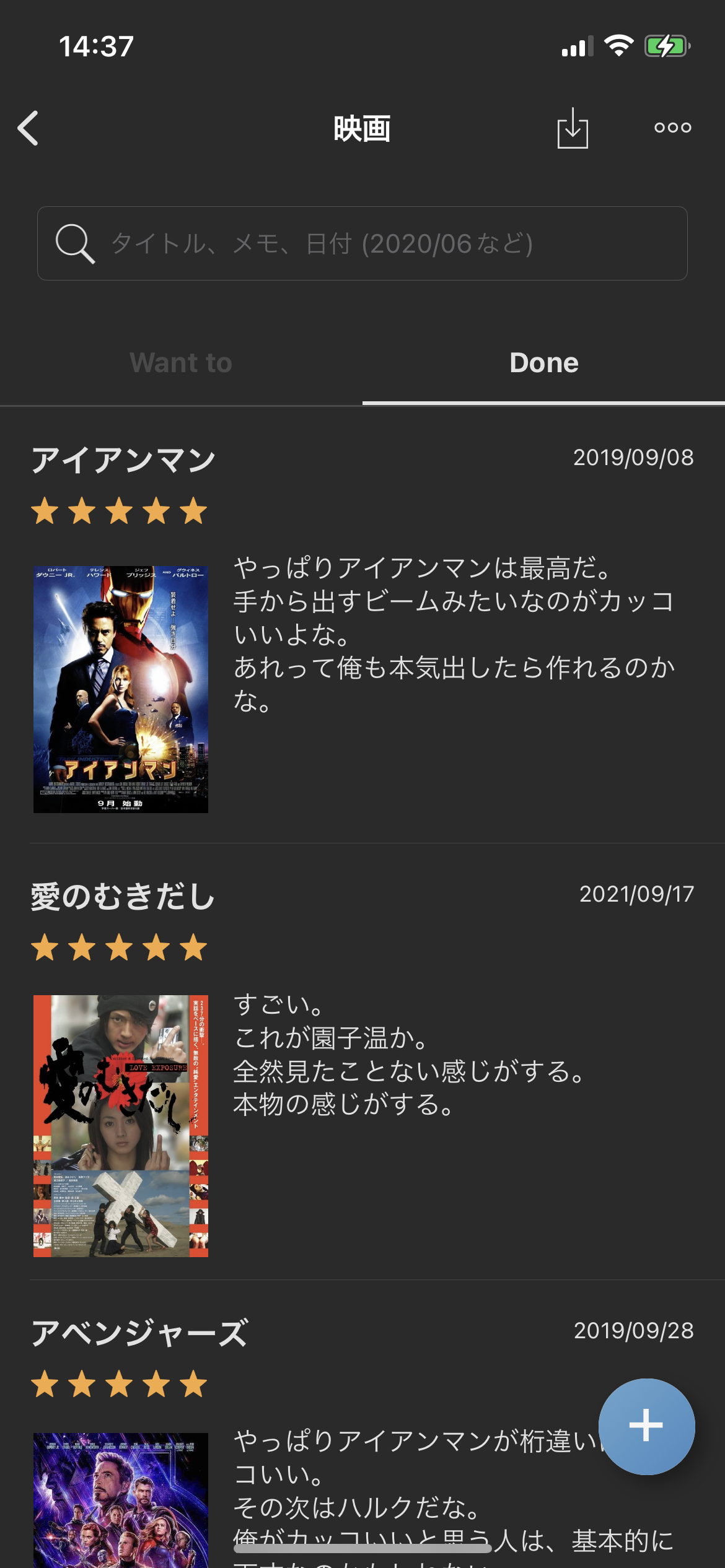Tap the fifth star on アイアンマン's rating
The height and width of the screenshot is (1568, 725).
[194, 510]
